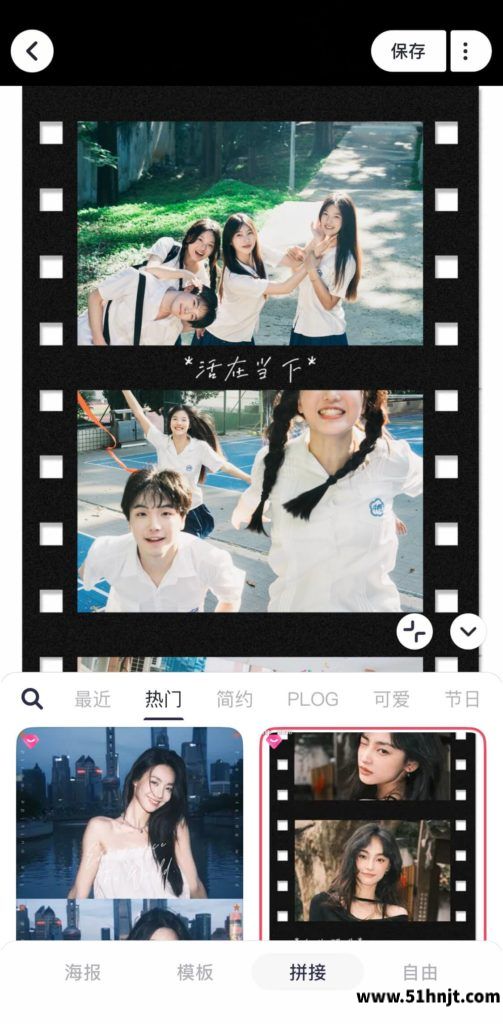
Task: Tap the shrink arrows round button
Action: [x=415, y=632]
